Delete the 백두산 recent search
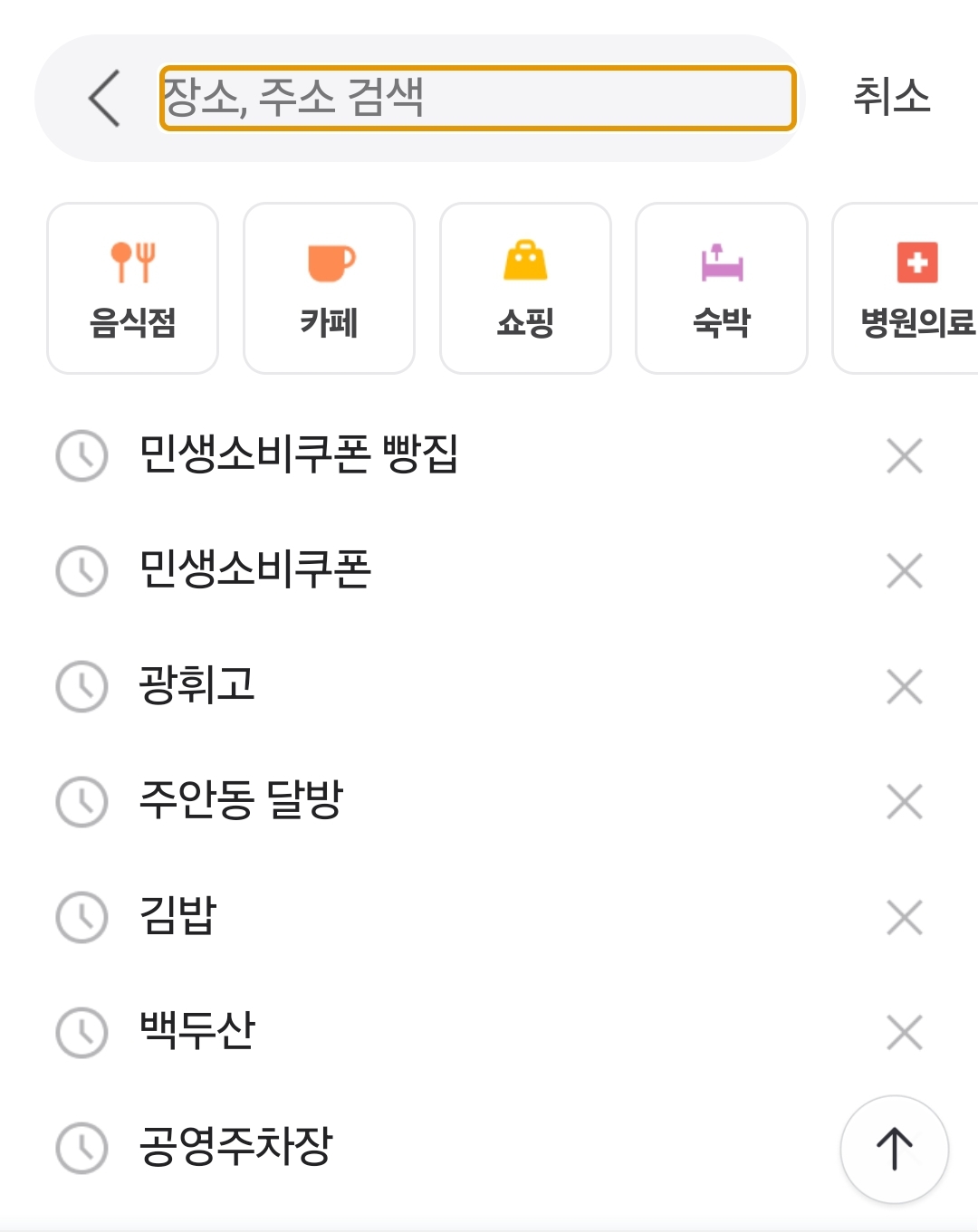The height and width of the screenshot is (1232, 978). coord(903,1029)
